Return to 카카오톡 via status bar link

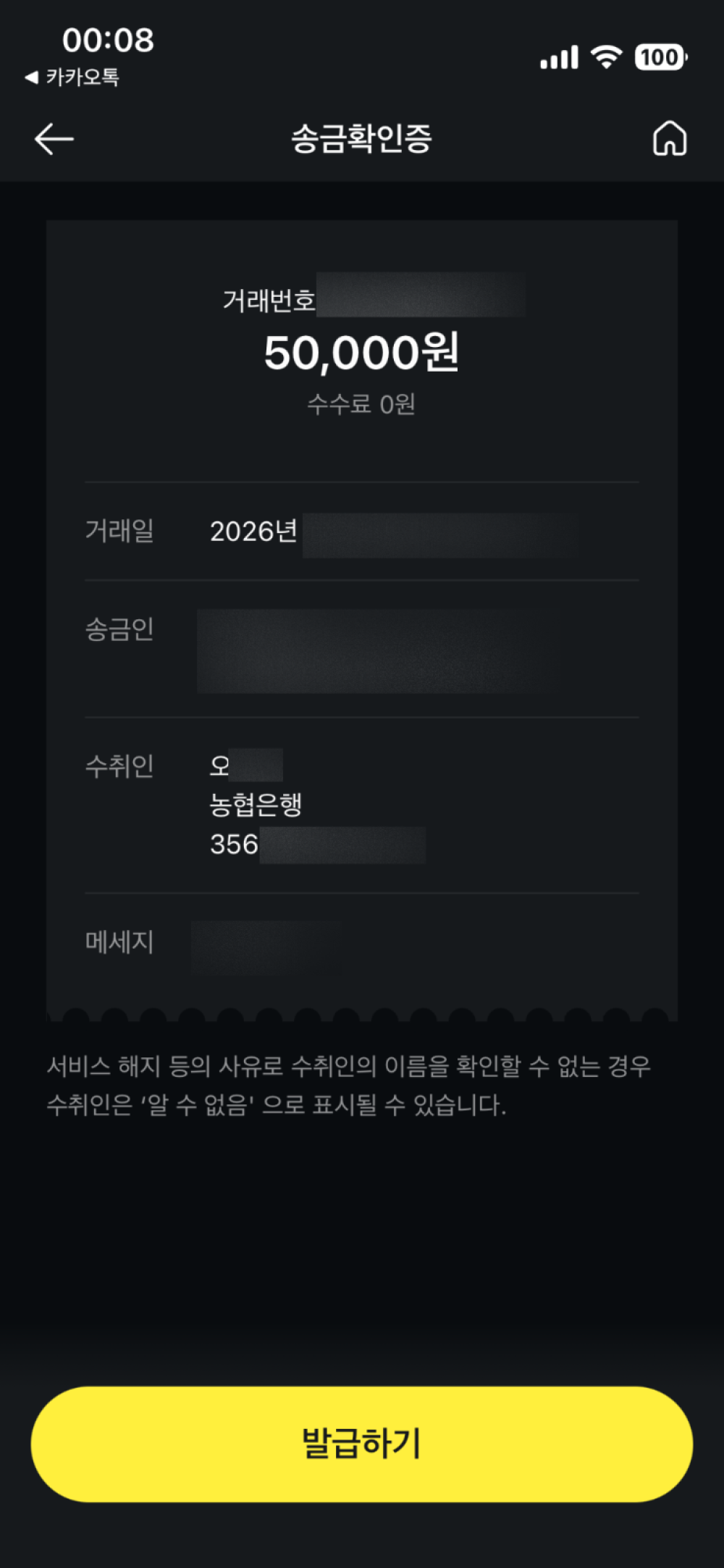click(72, 77)
